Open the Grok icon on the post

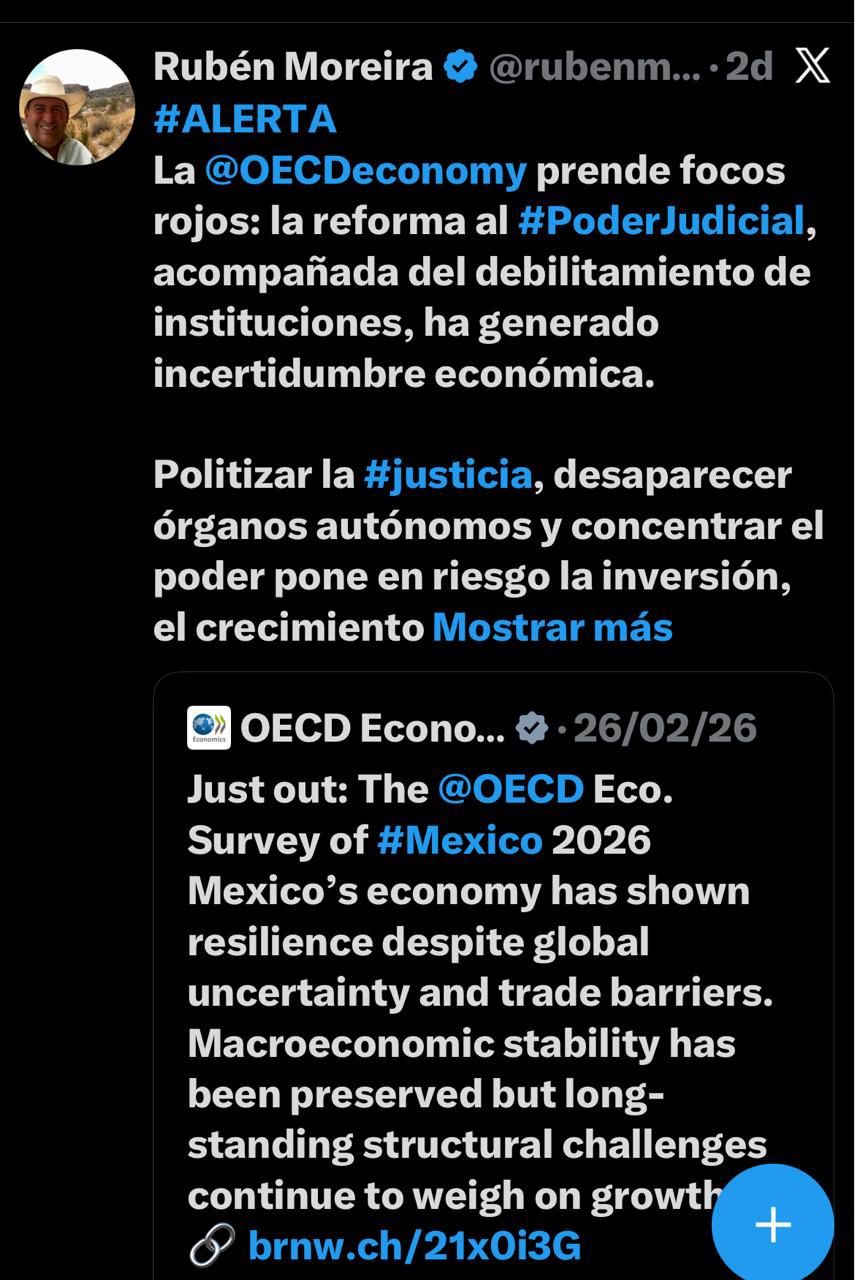point(812,66)
